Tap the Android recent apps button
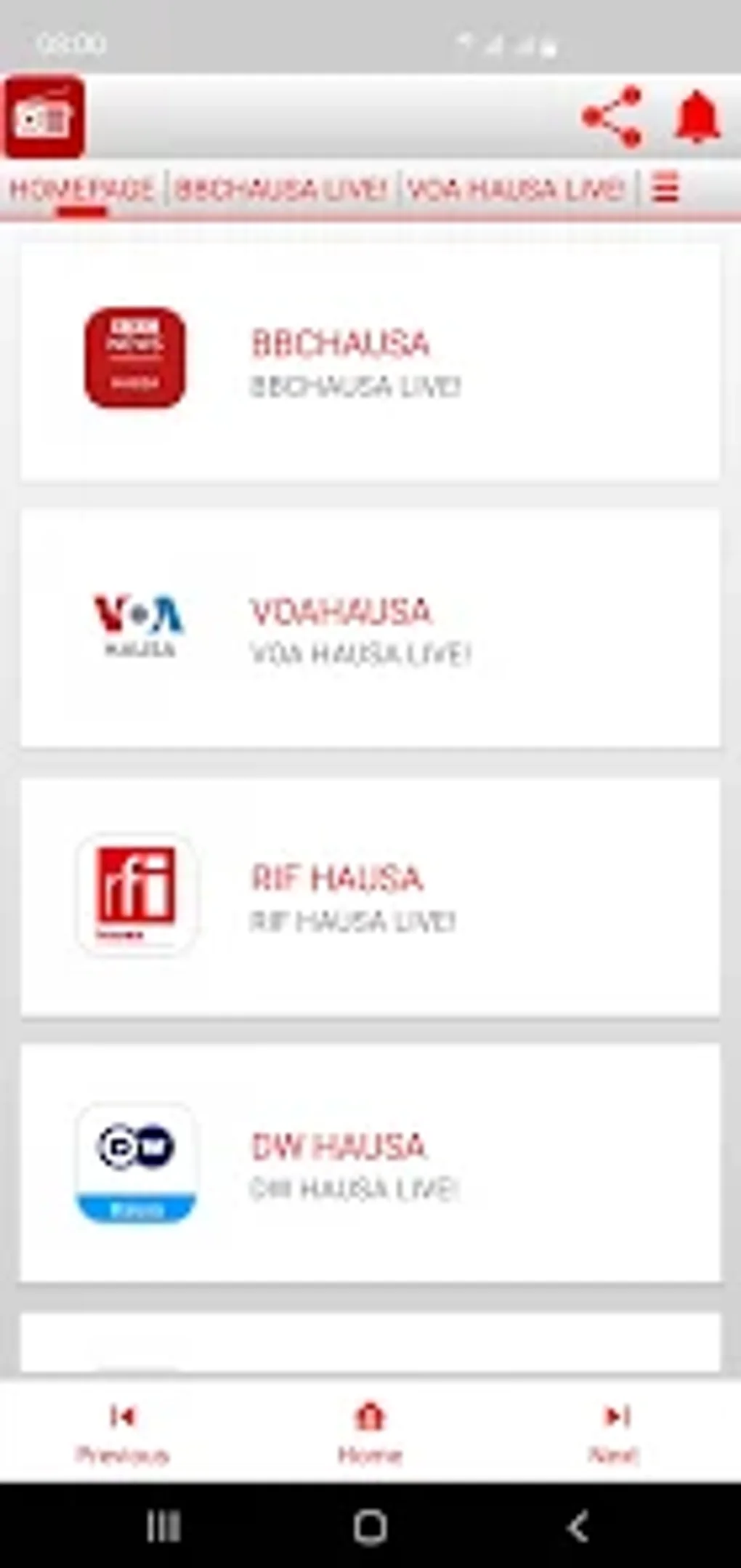Image resolution: width=741 pixels, height=1568 pixels. [161, 1527]
